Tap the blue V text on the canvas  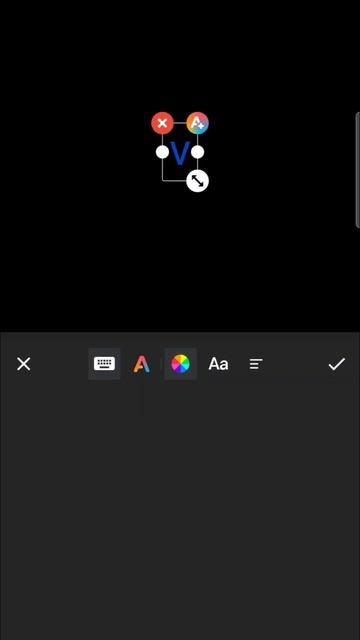[180, 153]
